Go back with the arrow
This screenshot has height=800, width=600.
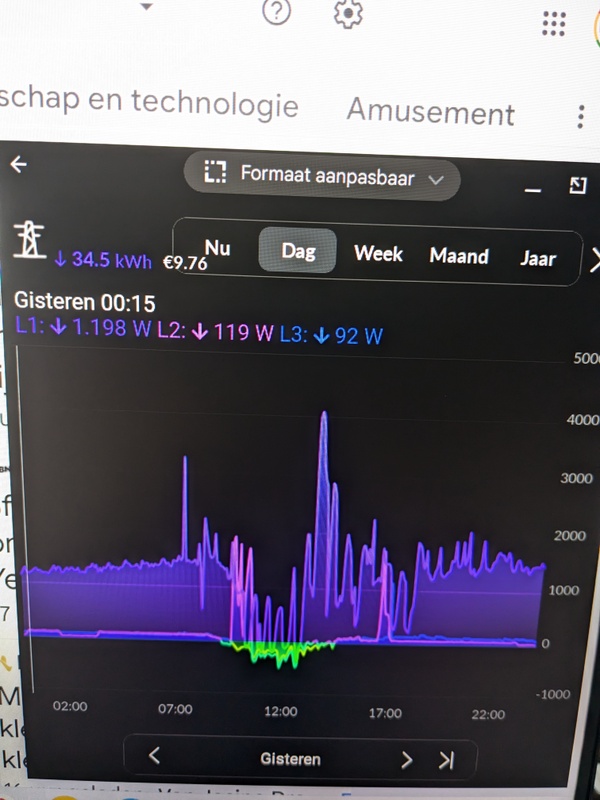(18, 165)
